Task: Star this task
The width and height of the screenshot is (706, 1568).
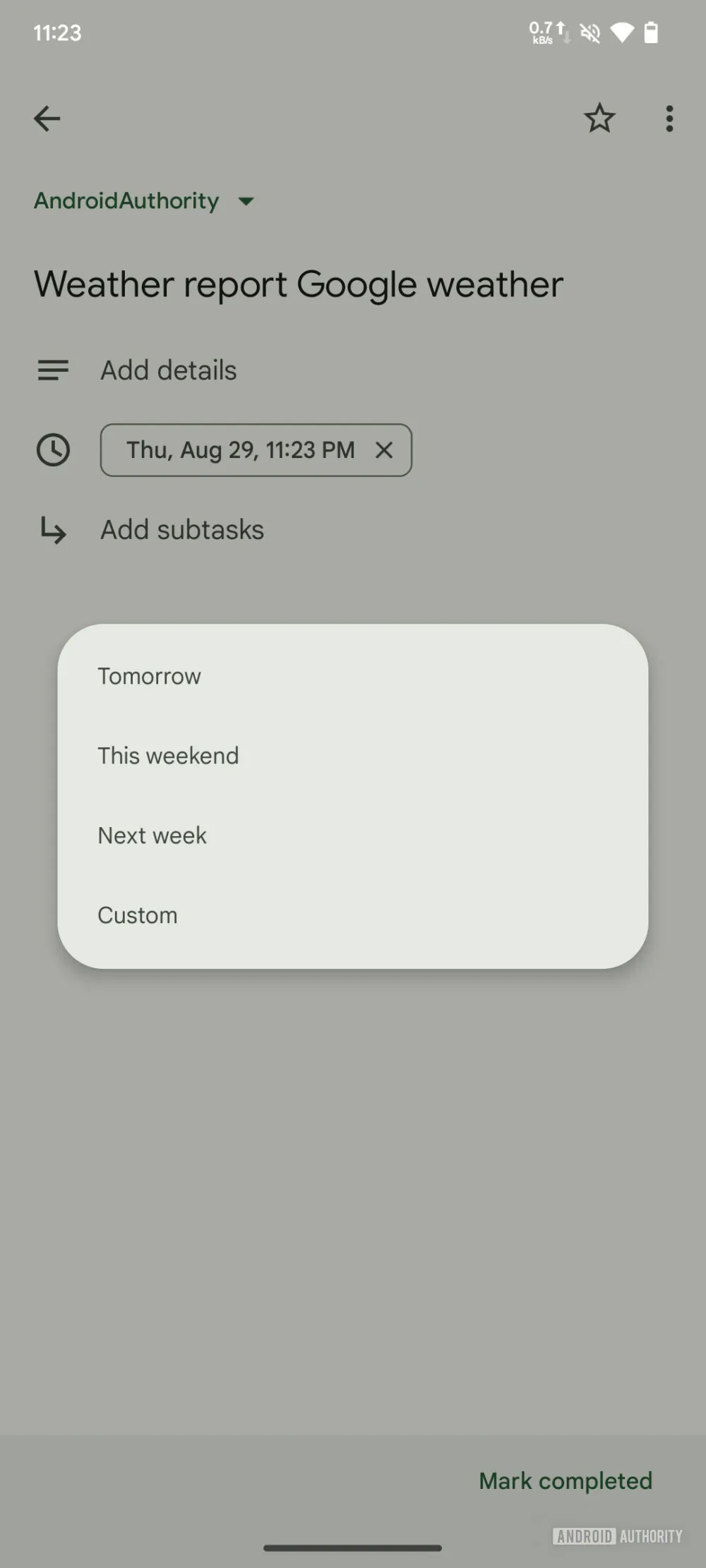Action: pos(599,119)
